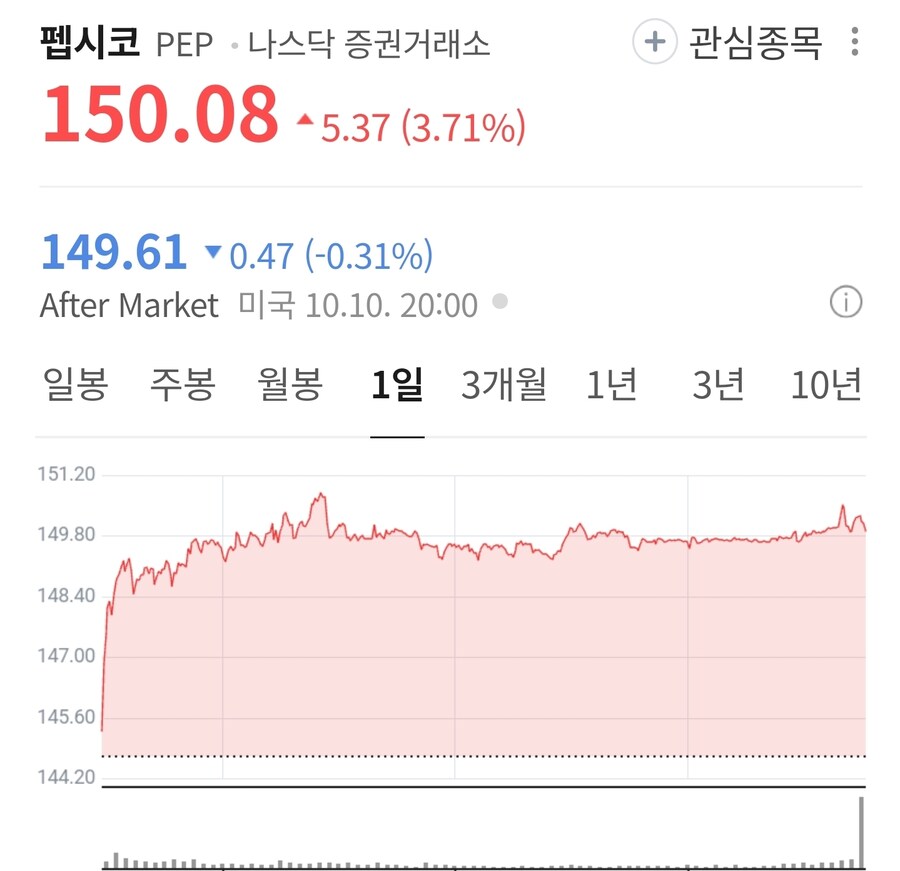The image size is (900, 871).
Task: Open the three-dot overflow menu
Action: 854,42
